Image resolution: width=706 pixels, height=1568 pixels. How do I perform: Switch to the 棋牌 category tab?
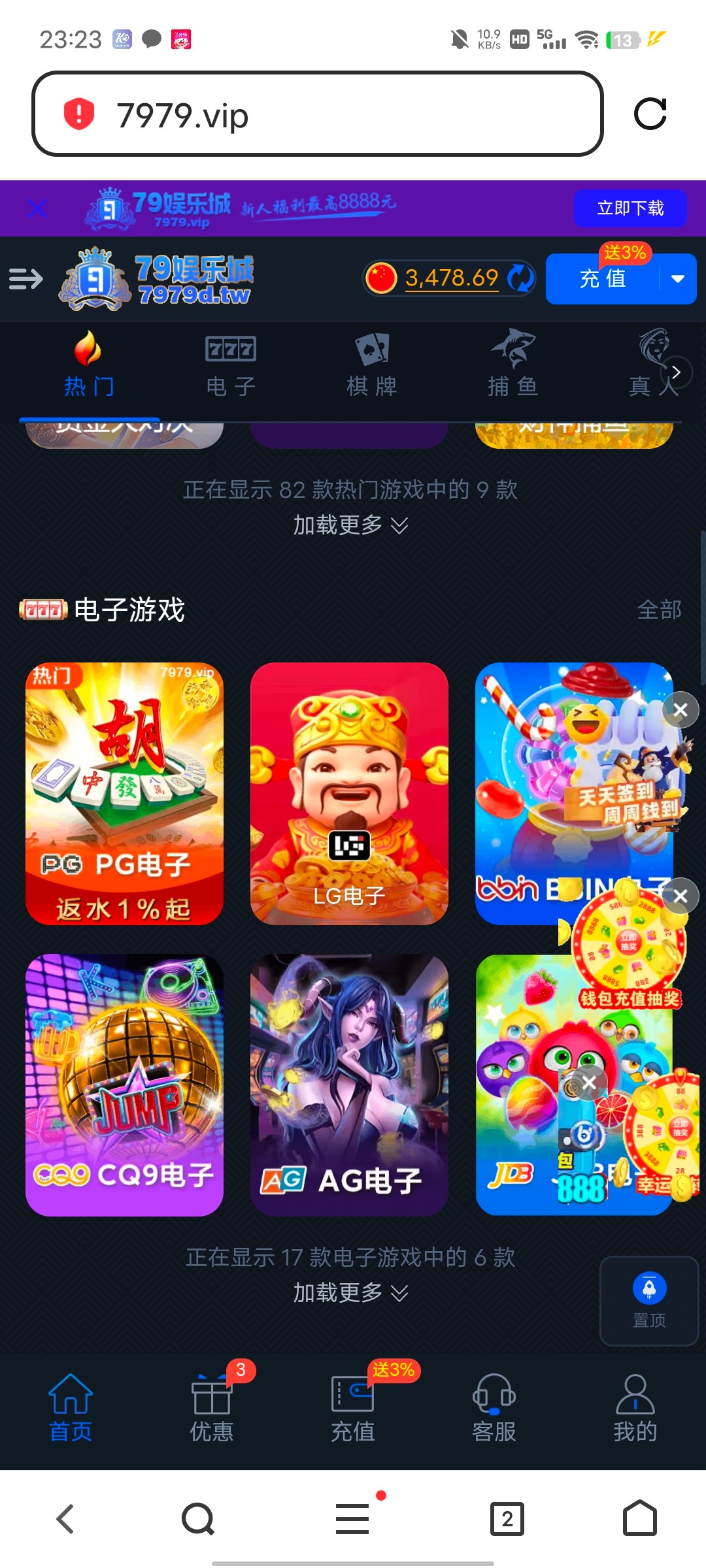pos(372,366)
